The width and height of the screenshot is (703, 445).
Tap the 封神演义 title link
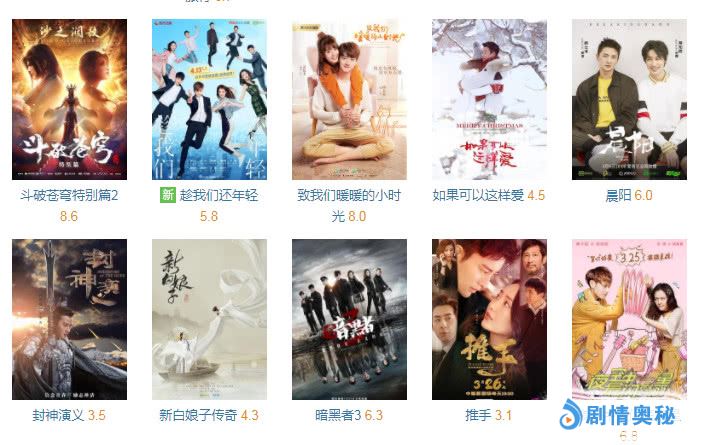click(58, 415)
